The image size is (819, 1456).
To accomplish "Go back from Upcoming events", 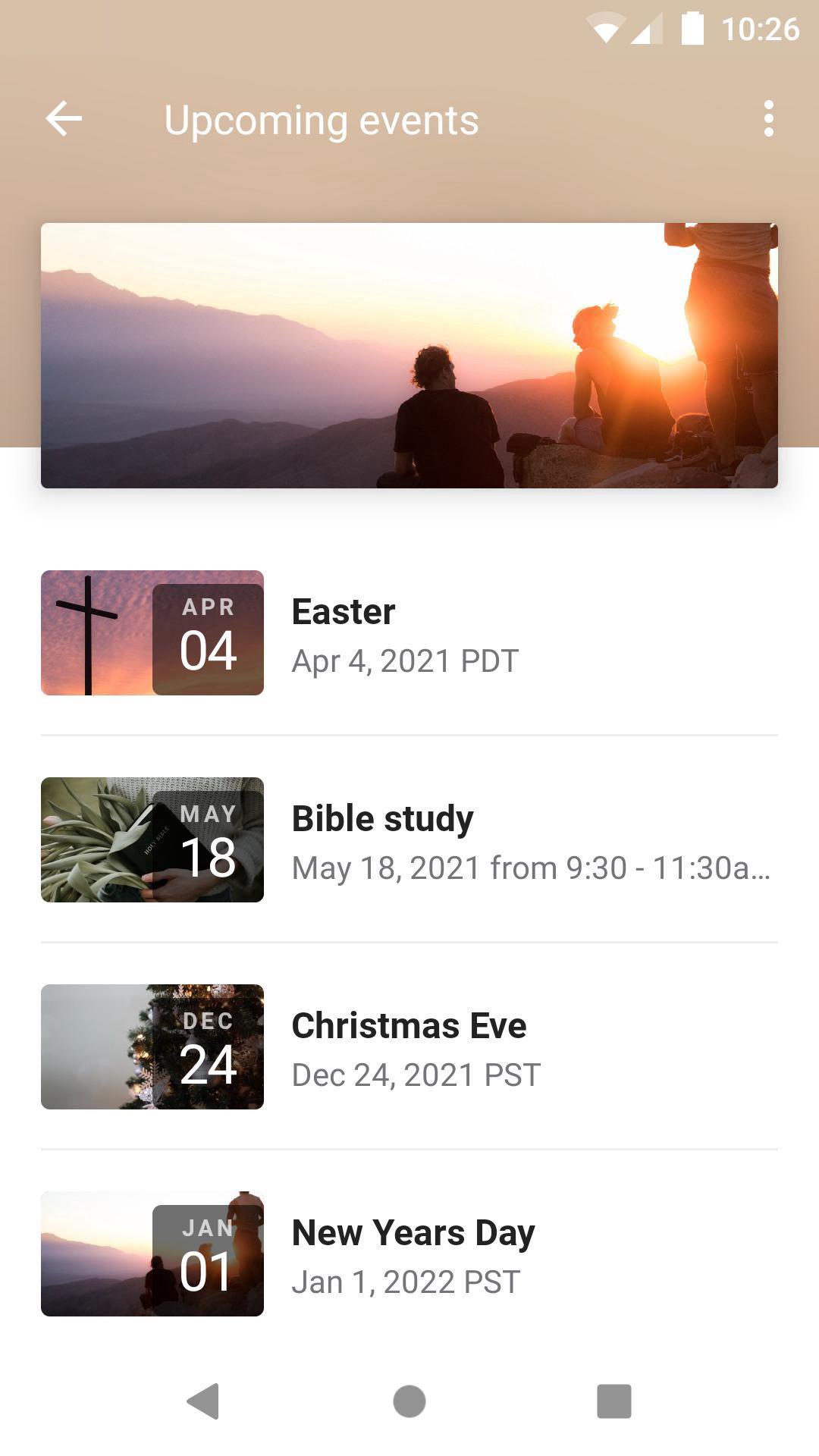I will point(64,119).
